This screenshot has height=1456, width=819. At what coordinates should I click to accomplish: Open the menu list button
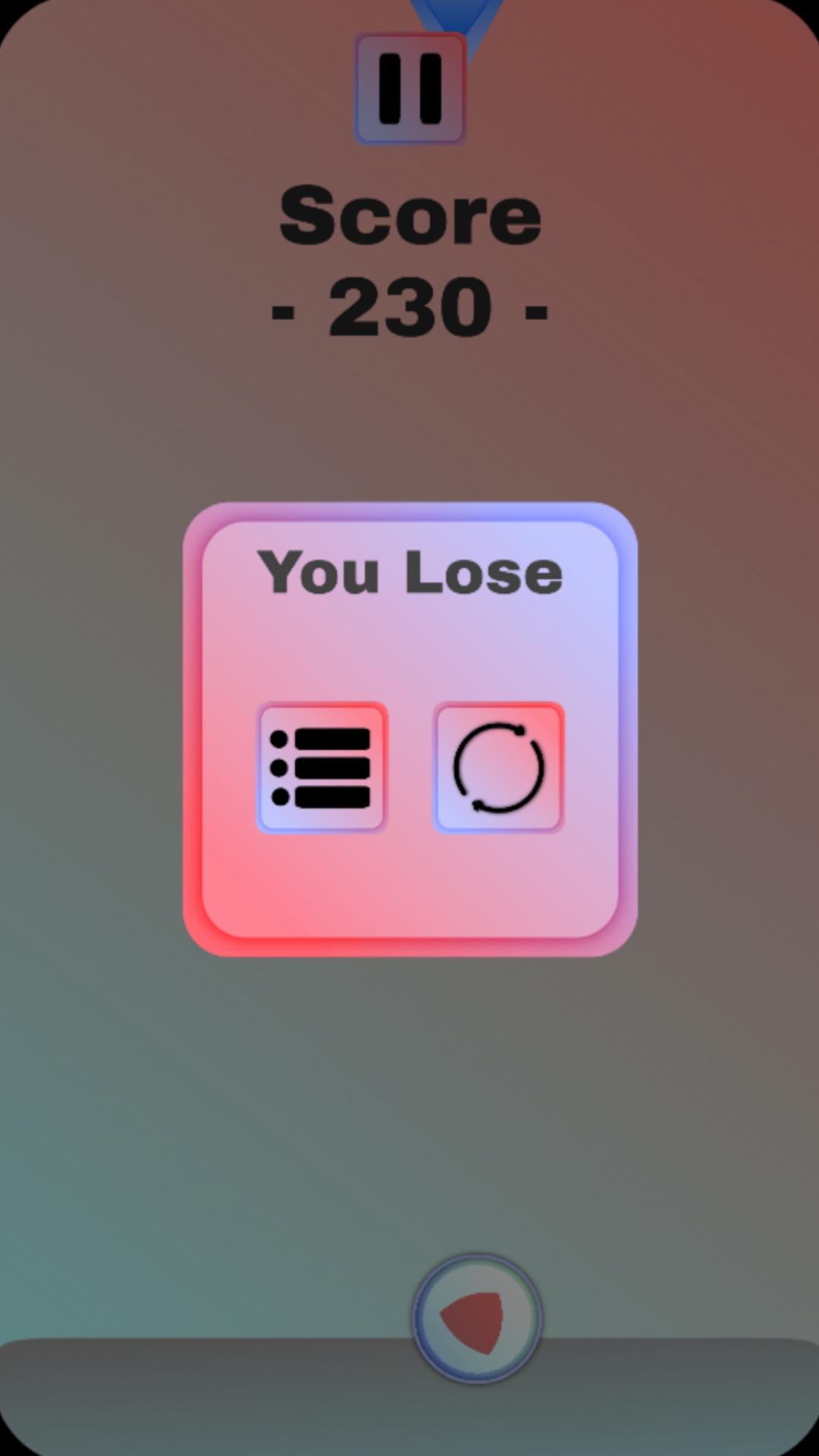(x=322, y=767)
